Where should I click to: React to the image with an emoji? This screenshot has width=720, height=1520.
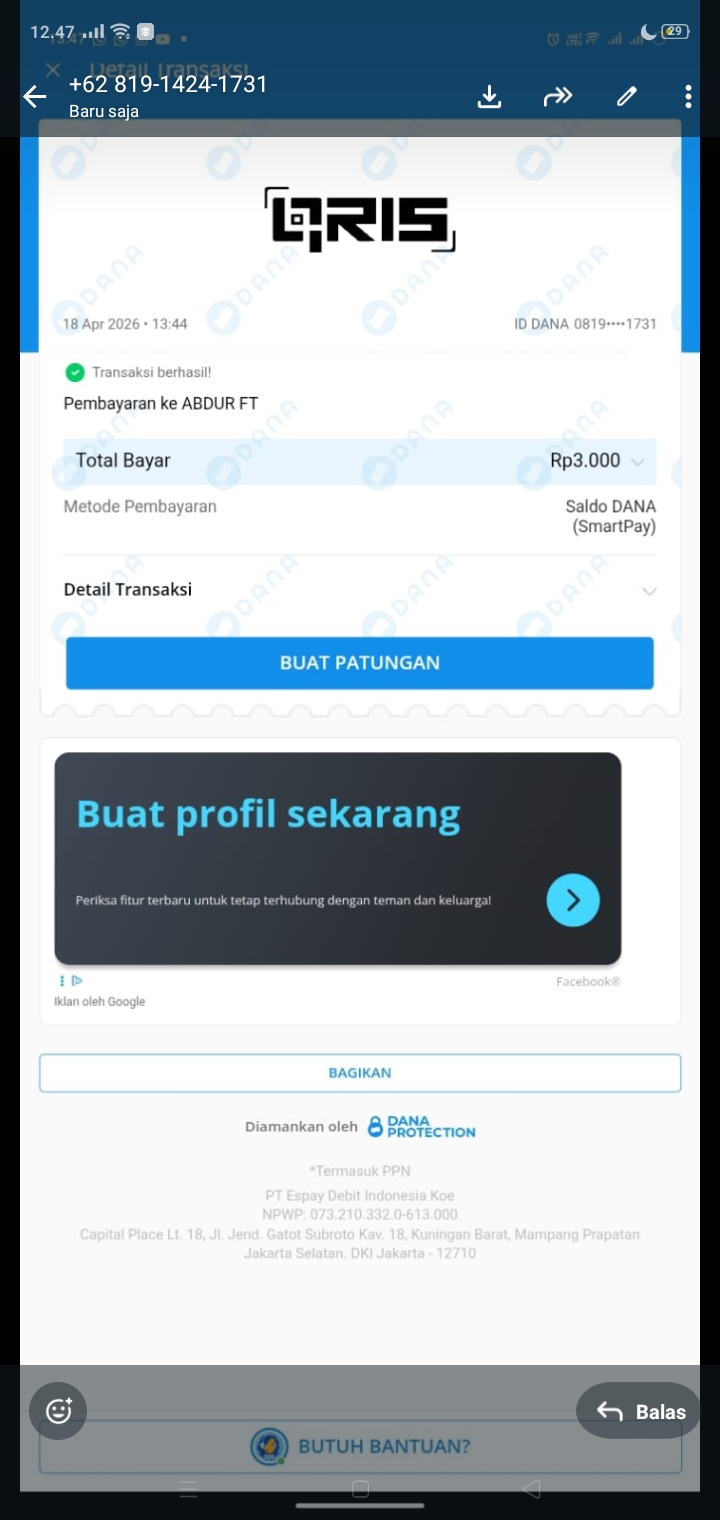59,1410
